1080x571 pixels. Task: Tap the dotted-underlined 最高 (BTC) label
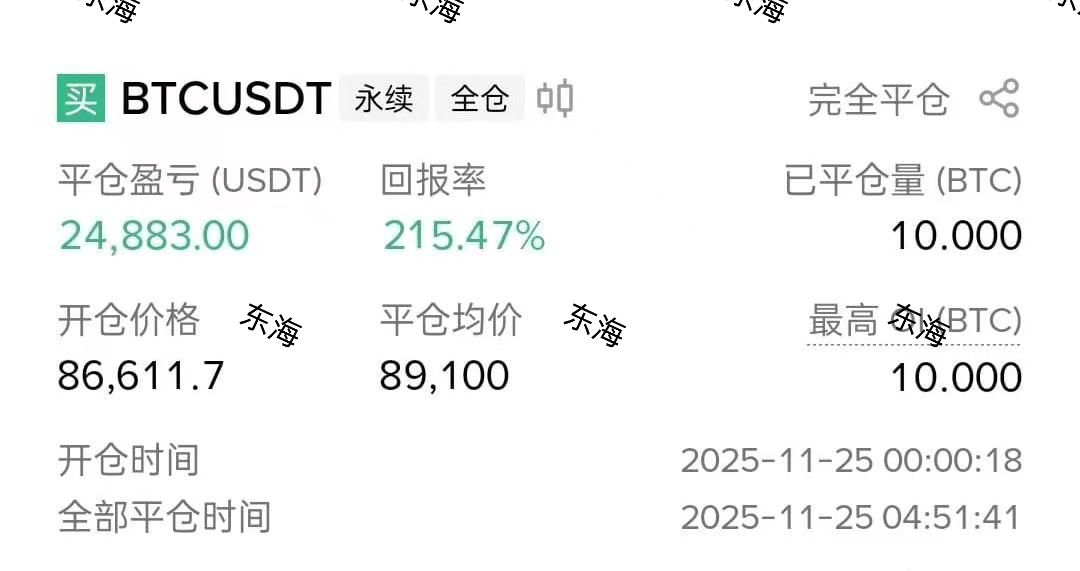[x=914, y=322]
